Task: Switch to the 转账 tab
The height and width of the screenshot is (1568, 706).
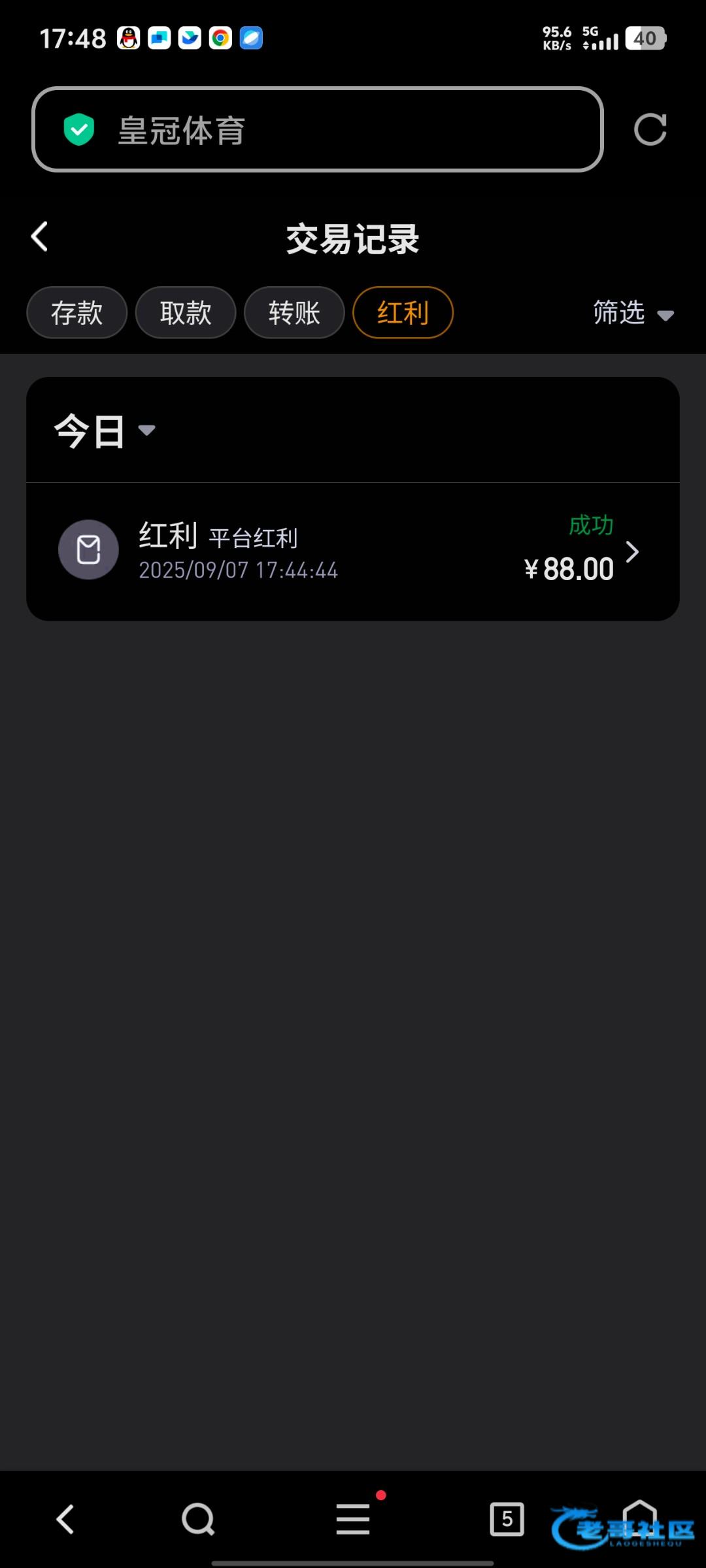Action: [294, 313]
